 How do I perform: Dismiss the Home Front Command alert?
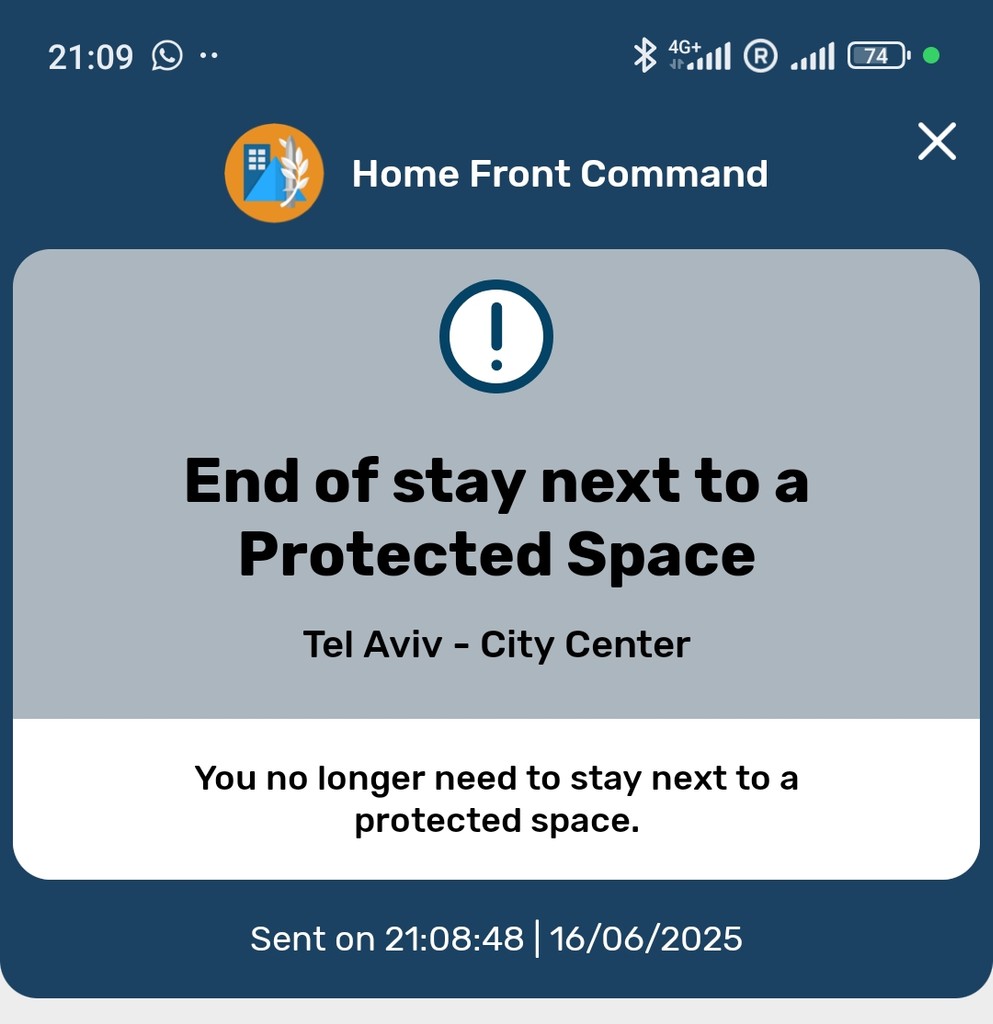pyautogui.click(x=936, y=142)
